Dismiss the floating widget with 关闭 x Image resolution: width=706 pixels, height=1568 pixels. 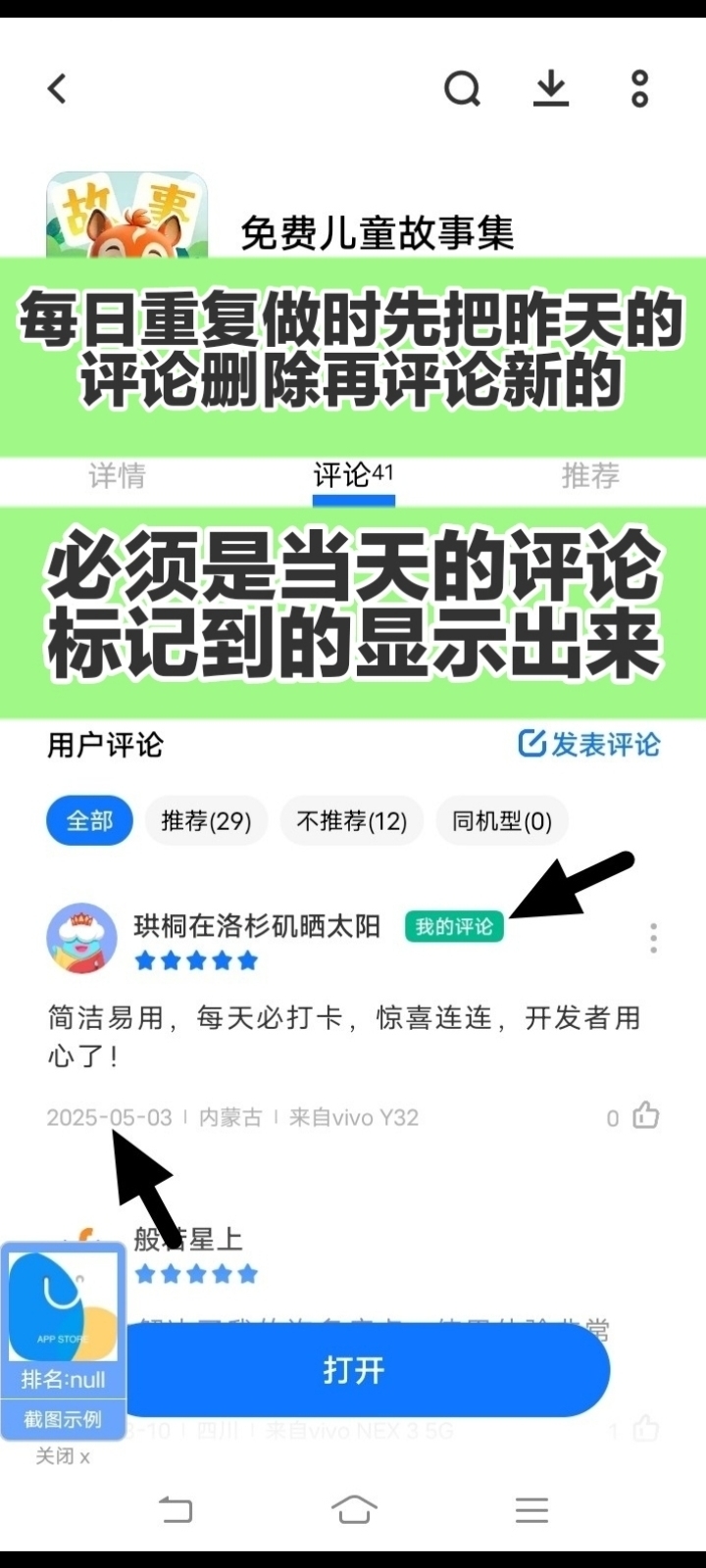click(x=63, y=1456)
